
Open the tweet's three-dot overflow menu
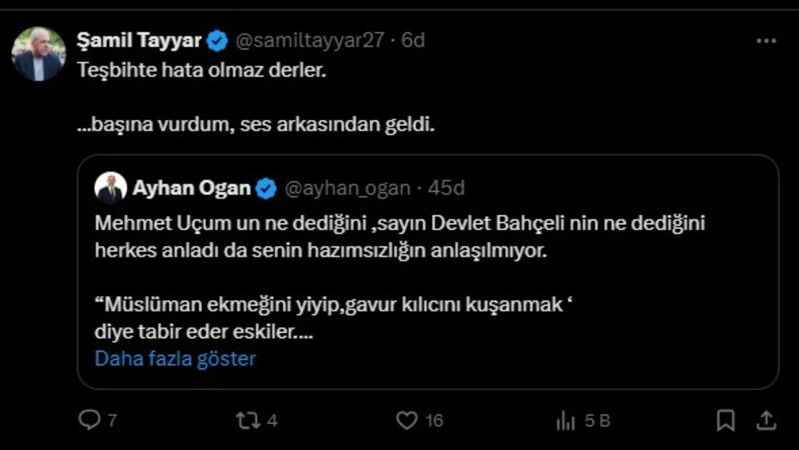click(766, 41)
